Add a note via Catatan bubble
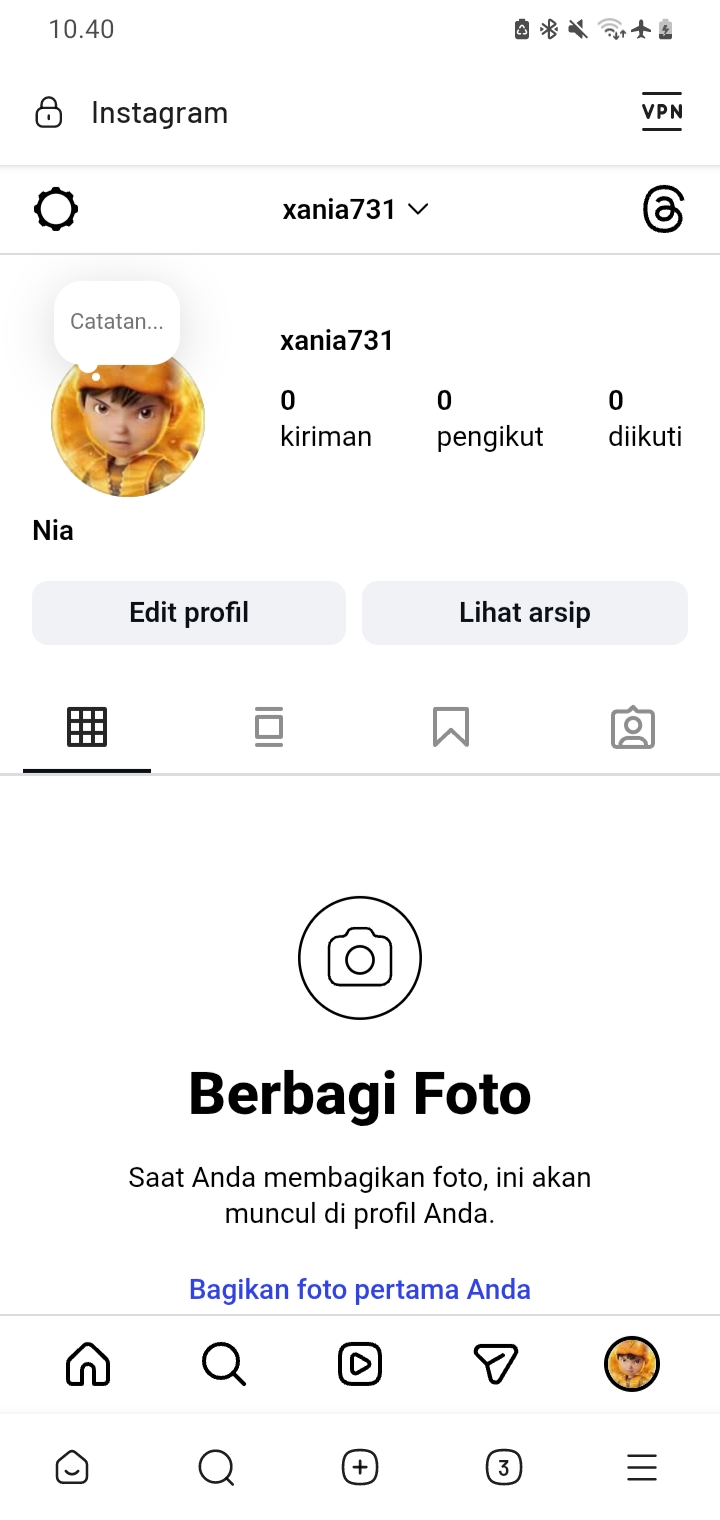This screenshot has height=1520, width=720. point(117,322)
